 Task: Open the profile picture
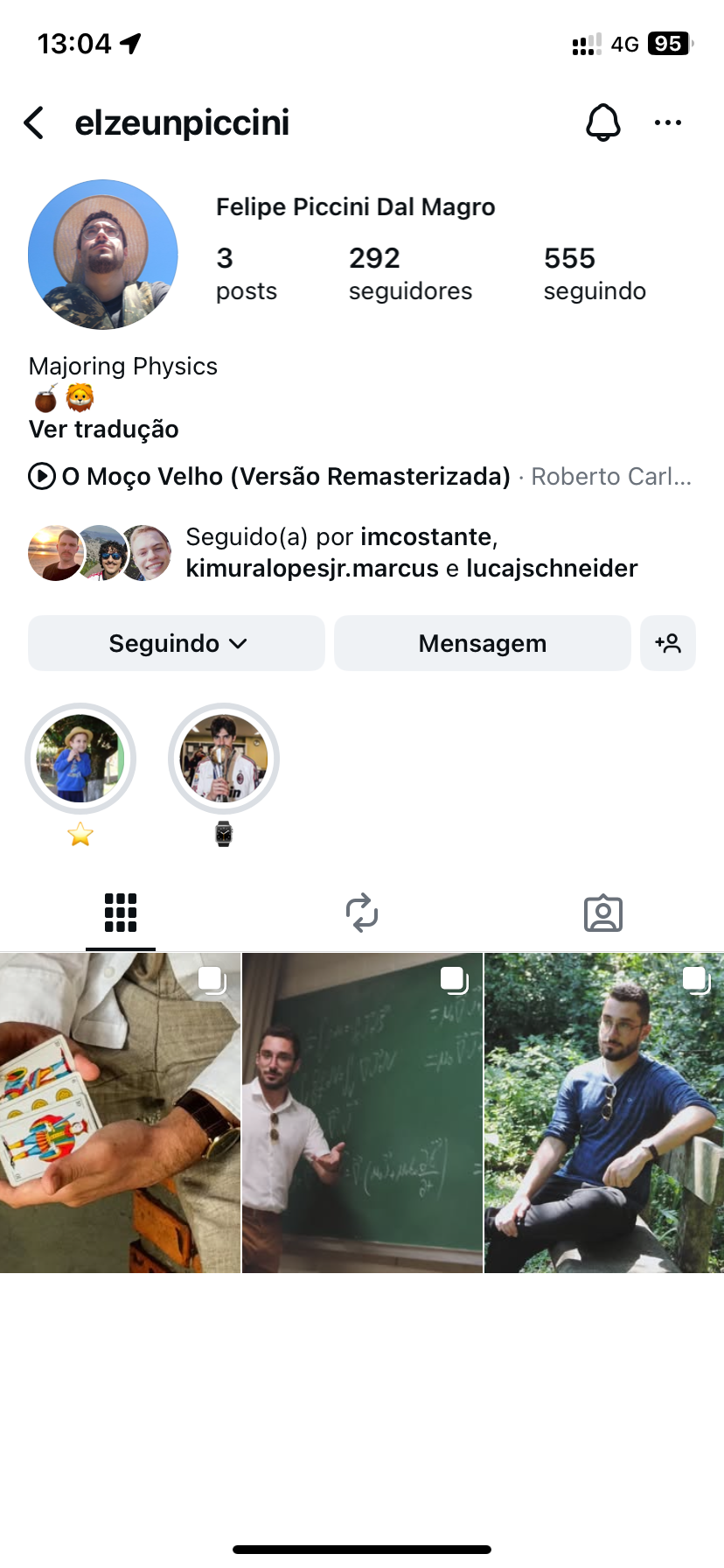point(103,255)
